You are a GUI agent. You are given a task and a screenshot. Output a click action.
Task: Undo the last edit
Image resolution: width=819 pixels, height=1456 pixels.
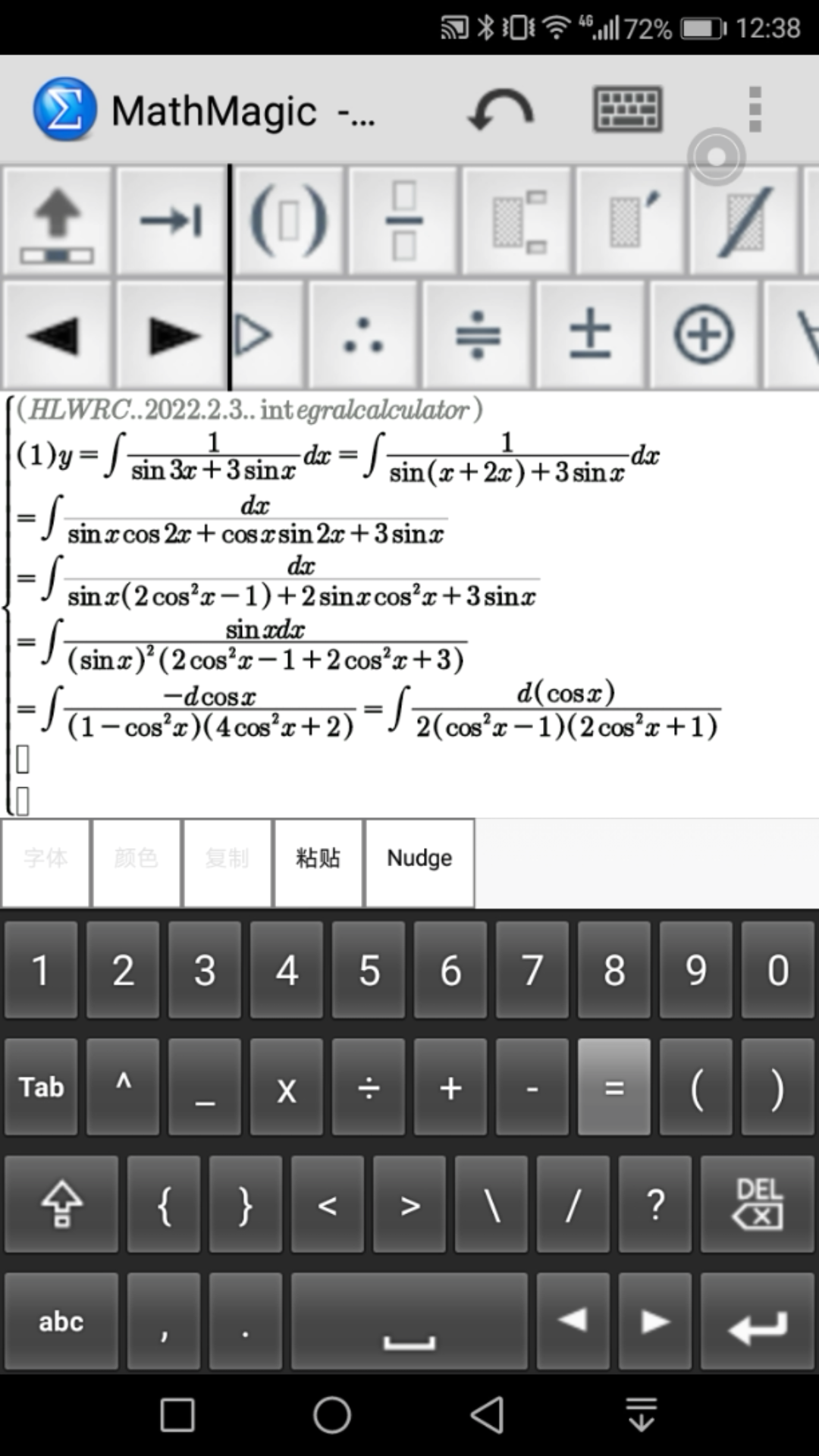[501, 110]
